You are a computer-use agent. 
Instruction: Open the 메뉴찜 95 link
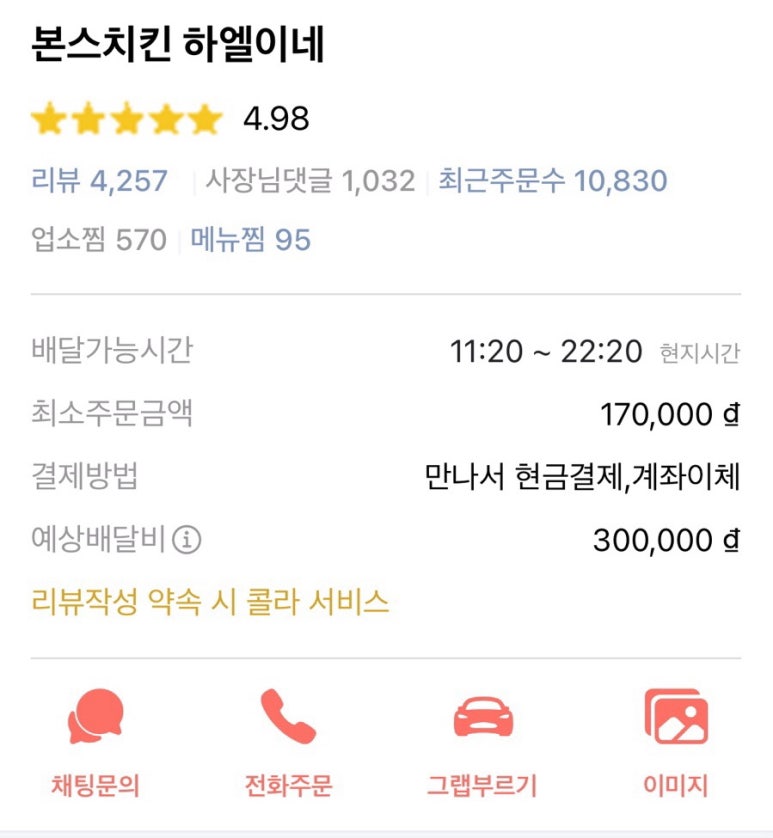[x=251, y=240]
